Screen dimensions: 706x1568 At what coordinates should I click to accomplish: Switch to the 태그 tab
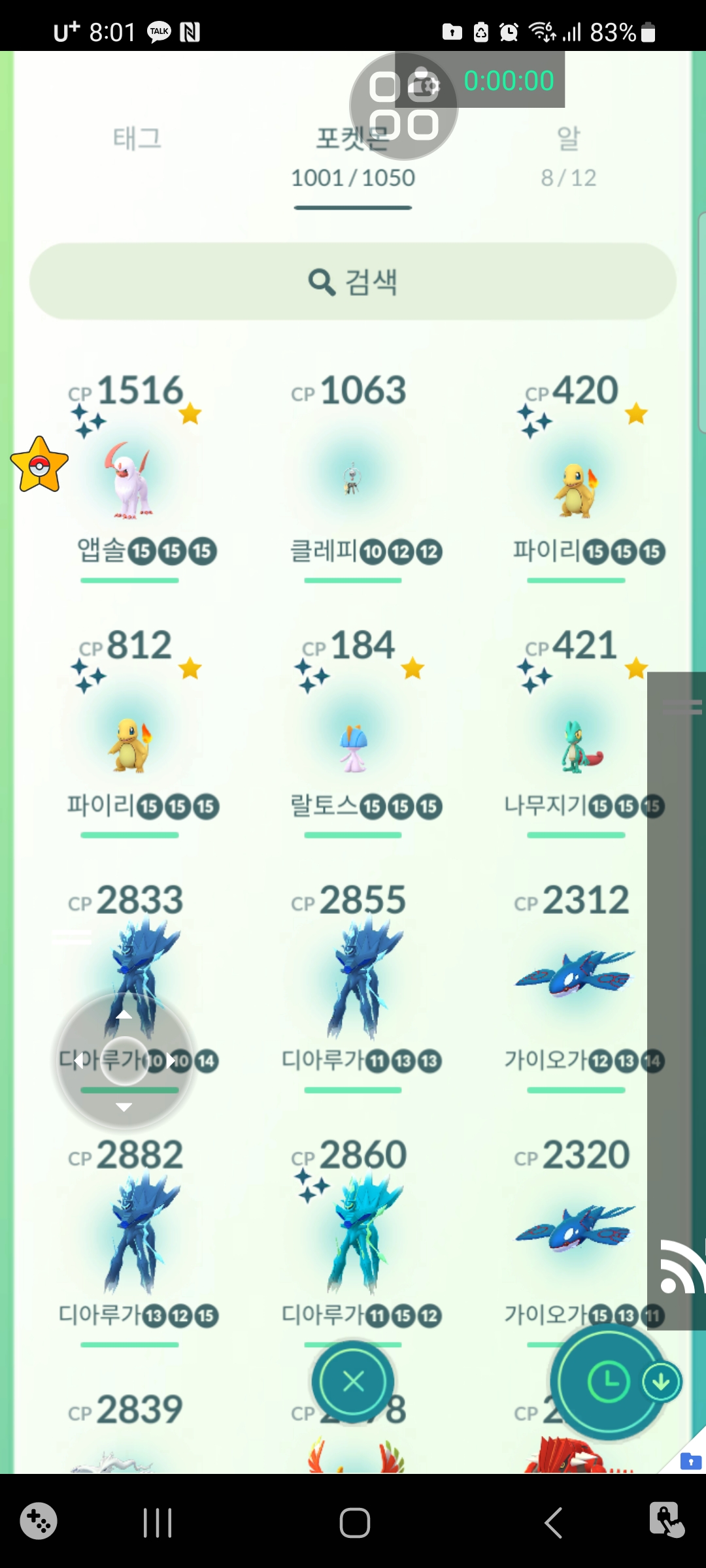(x=137, y=139)
